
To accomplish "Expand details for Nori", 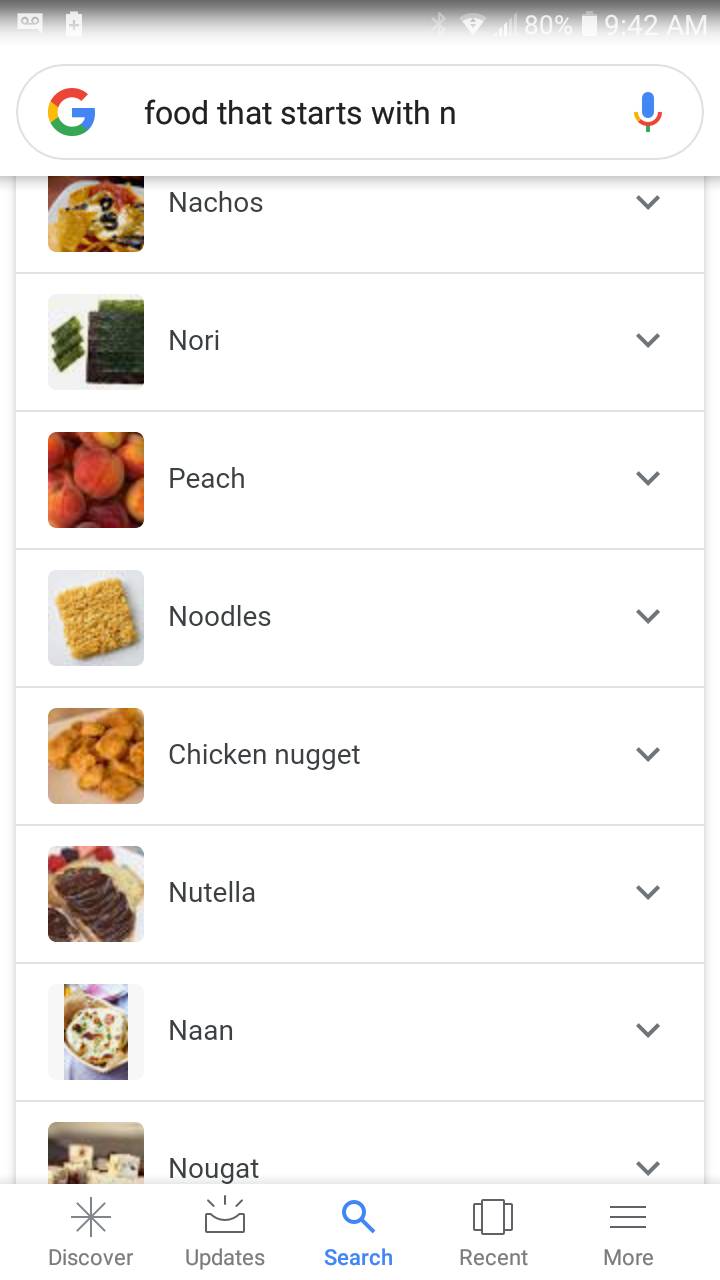I will tap(648, 340).
